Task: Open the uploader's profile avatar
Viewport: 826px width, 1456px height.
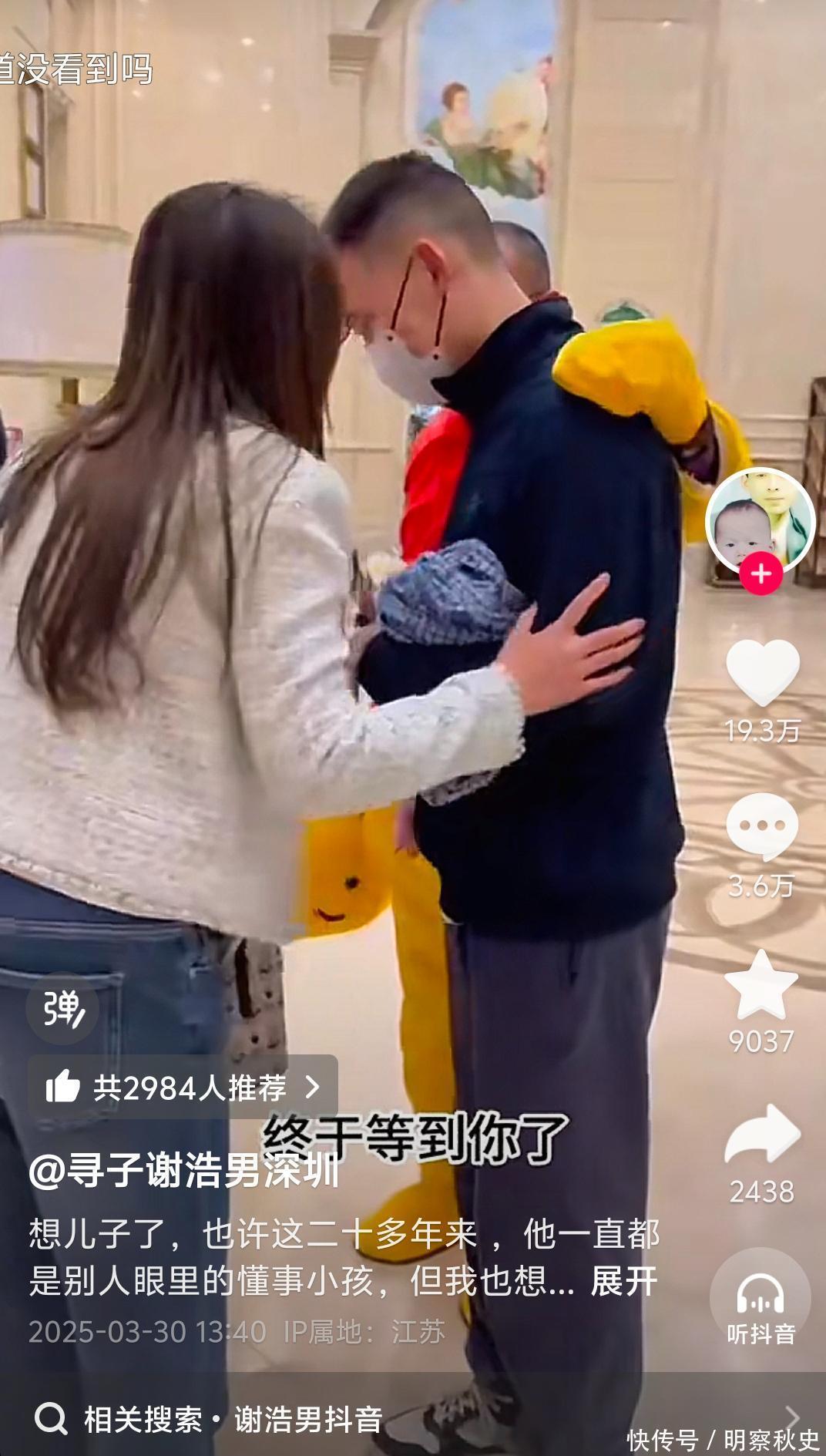Action: coord(761,520)
